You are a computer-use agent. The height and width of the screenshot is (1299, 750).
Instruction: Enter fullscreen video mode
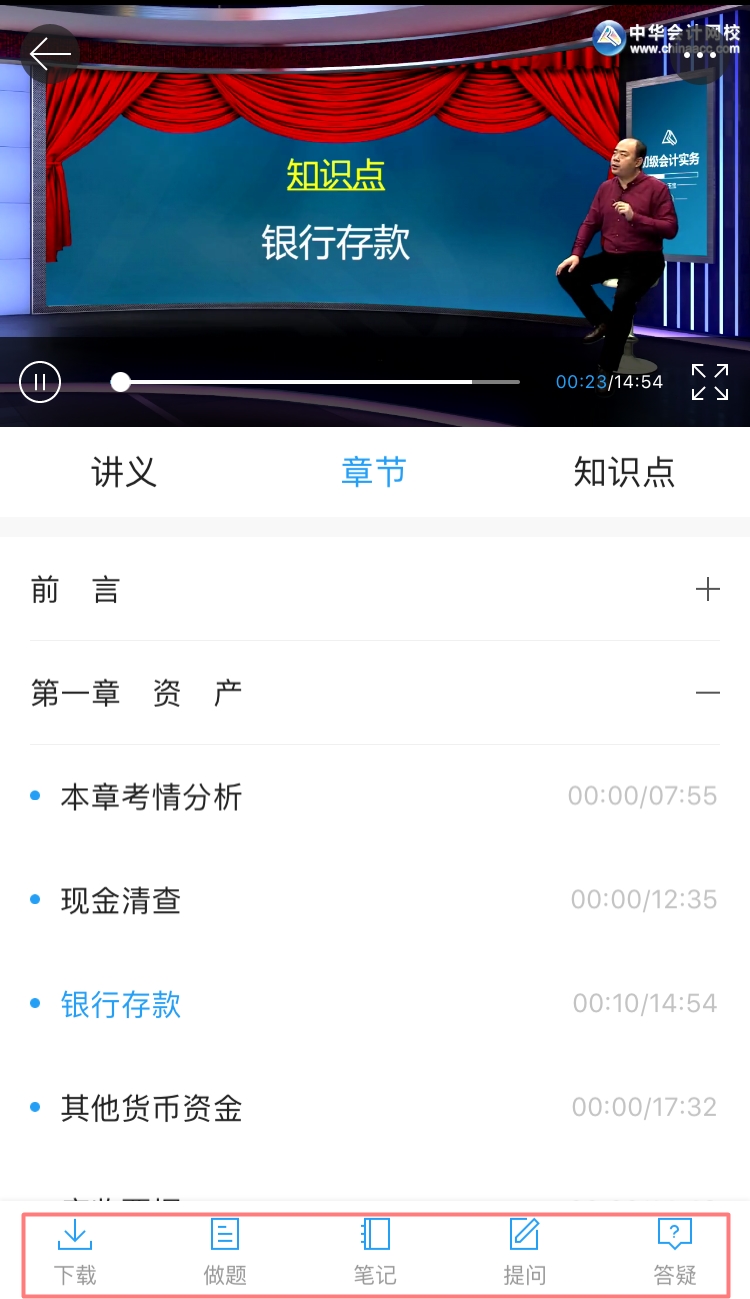709,382
